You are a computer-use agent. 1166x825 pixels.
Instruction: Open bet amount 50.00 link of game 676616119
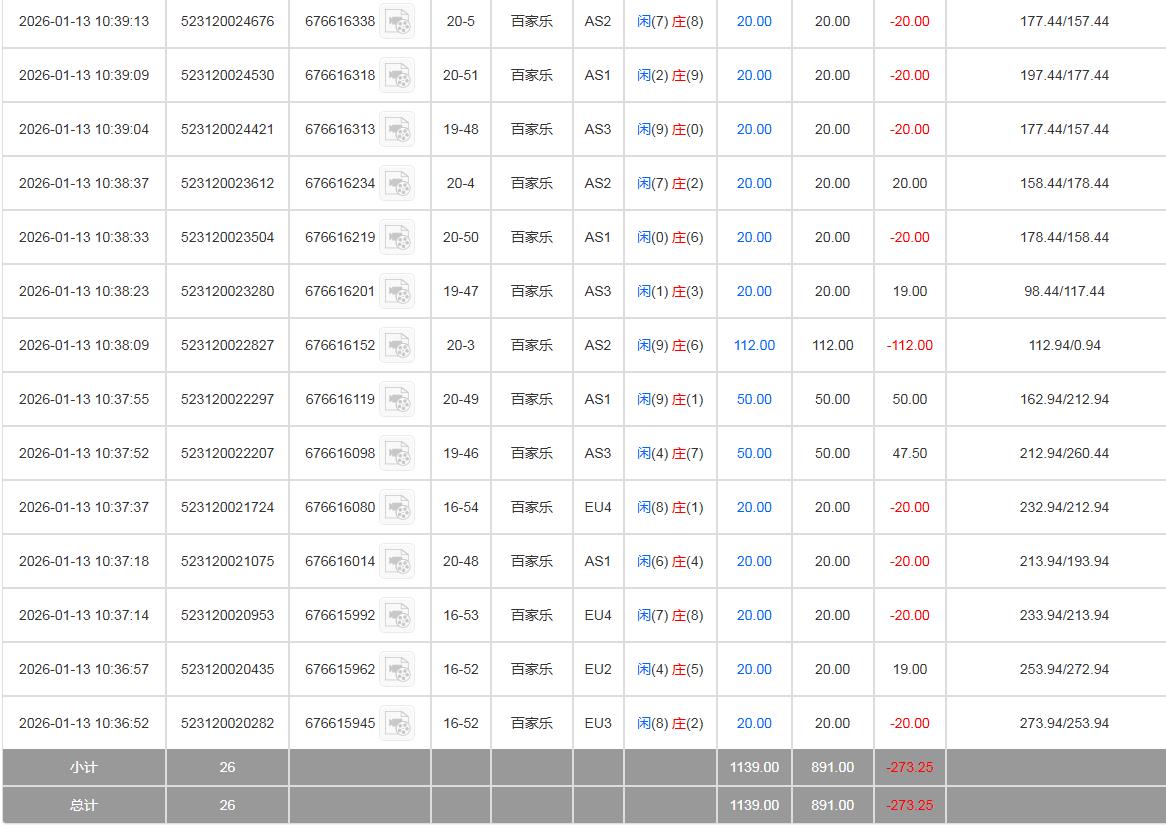[x=754, y=399]
